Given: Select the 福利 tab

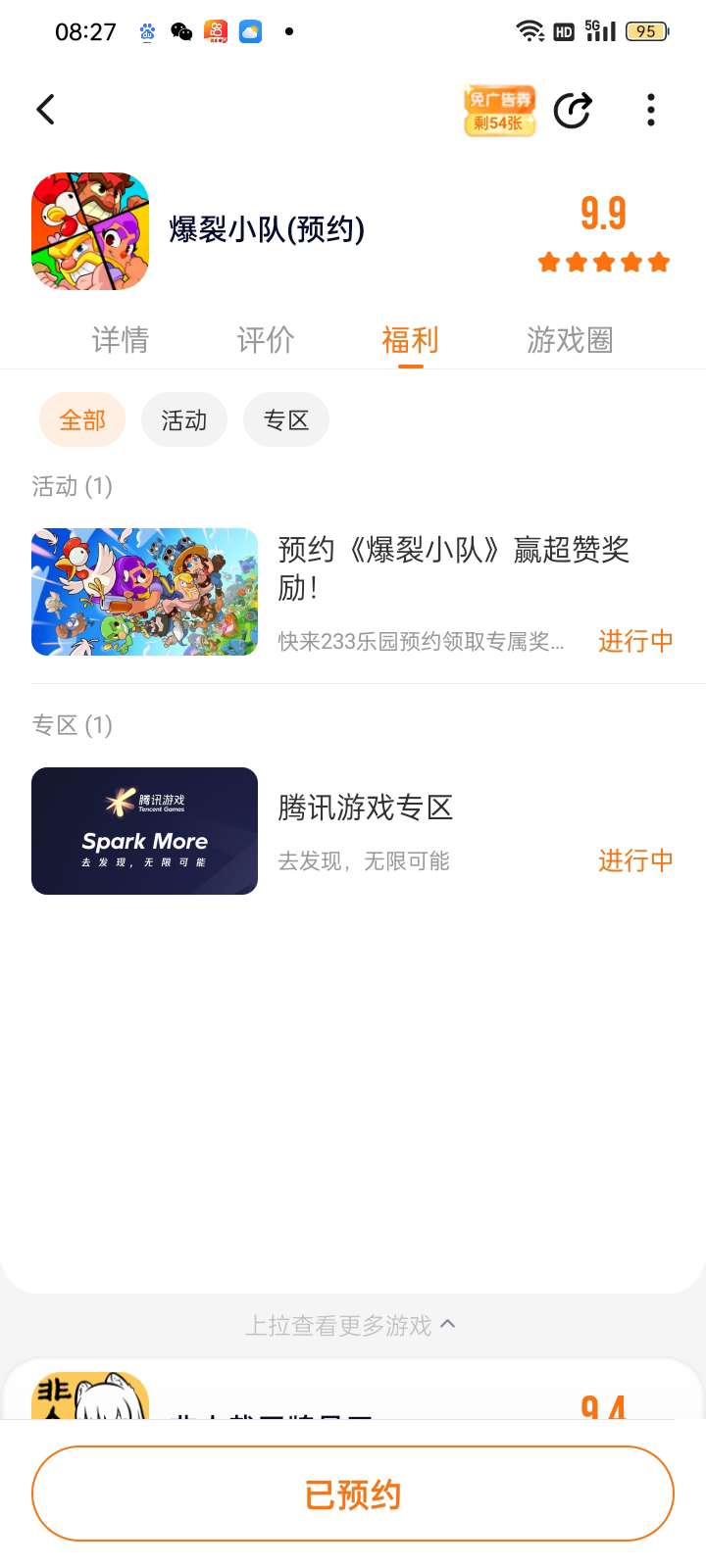Looking at the screenshot, I should [x=410, y=340].
